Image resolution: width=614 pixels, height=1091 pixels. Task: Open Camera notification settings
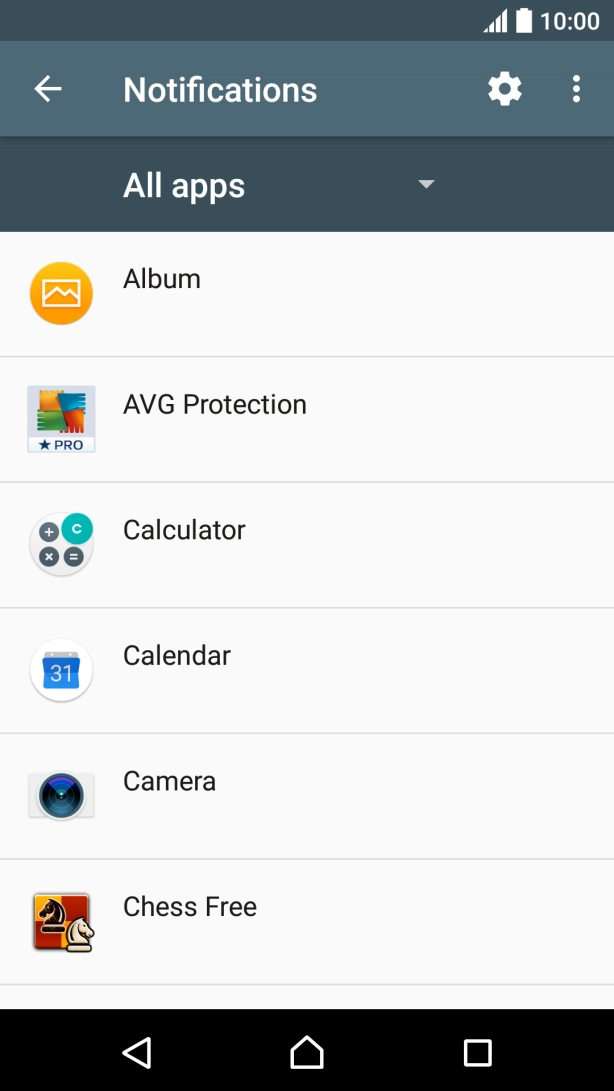click(307, 796)
